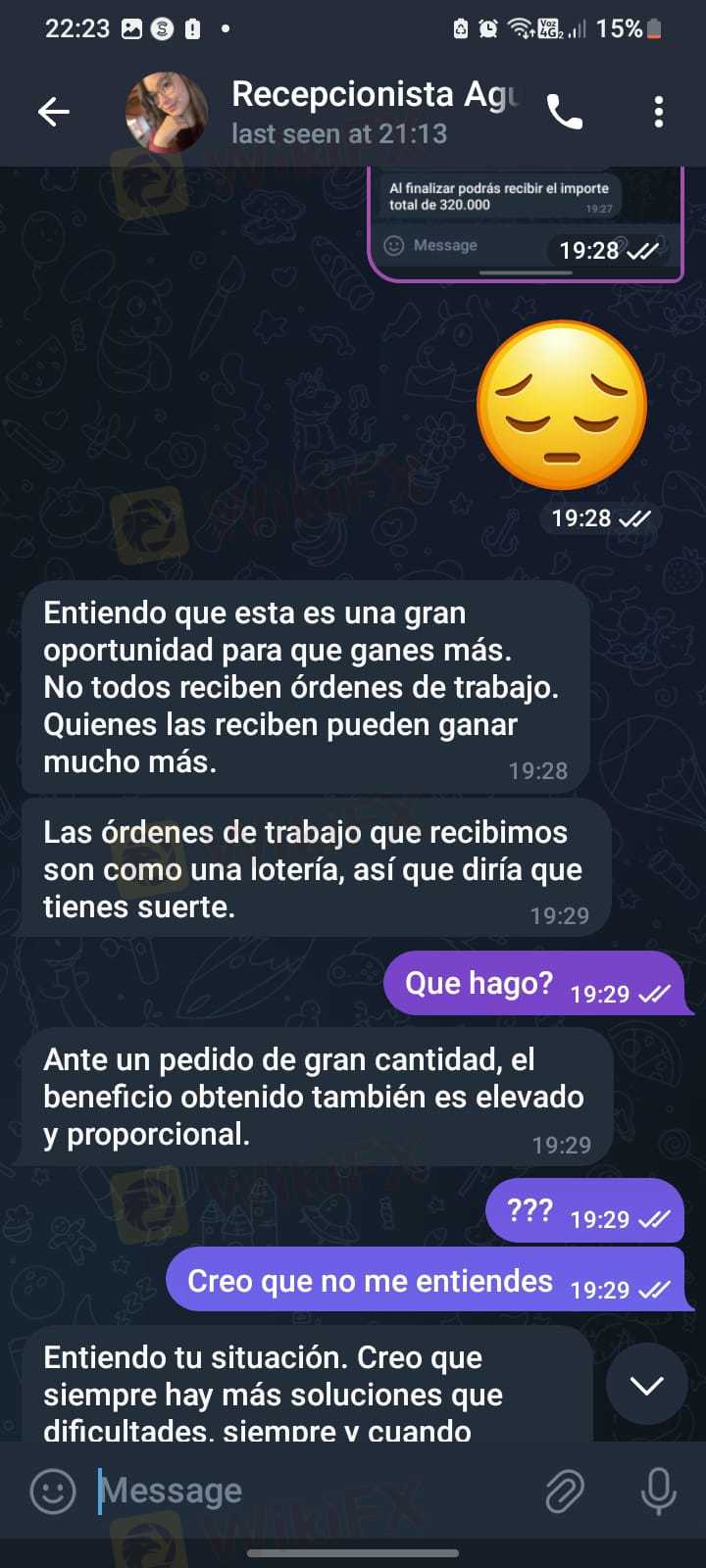Go back to the chat list

[54, 113]
